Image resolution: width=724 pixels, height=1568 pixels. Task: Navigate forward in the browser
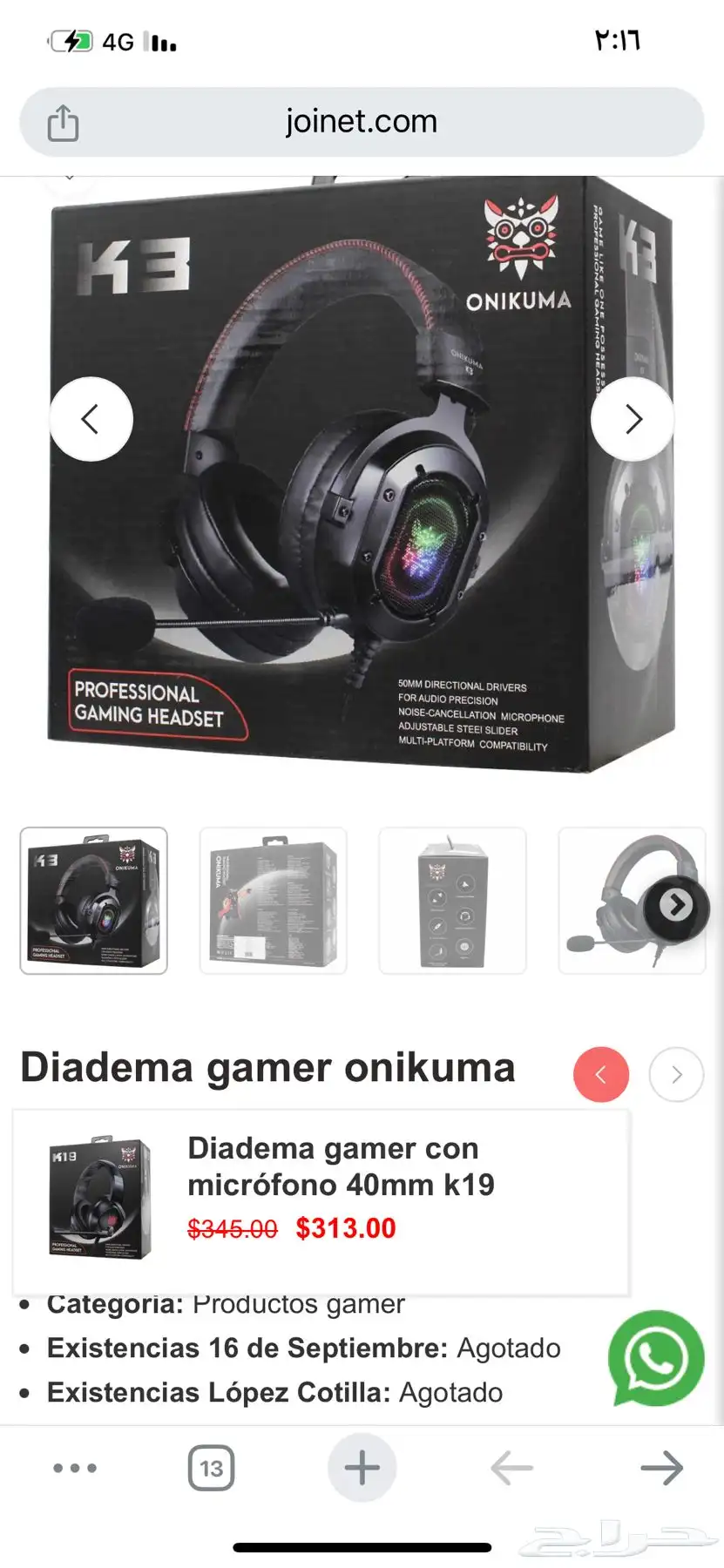pos(661,1468)
